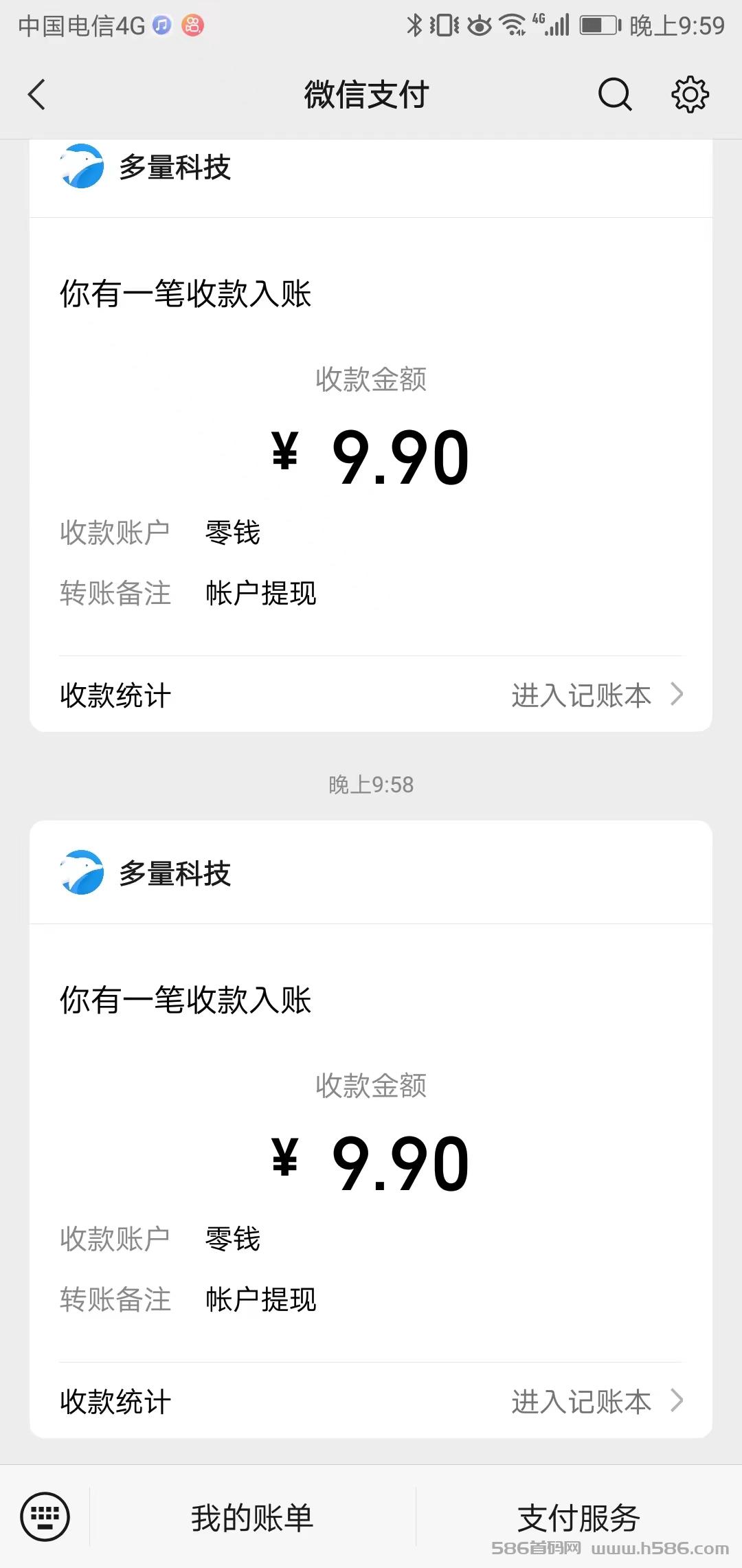
Task: Open 支付服务 menu
Action: pyautogui.click(x=578, y=1517)
